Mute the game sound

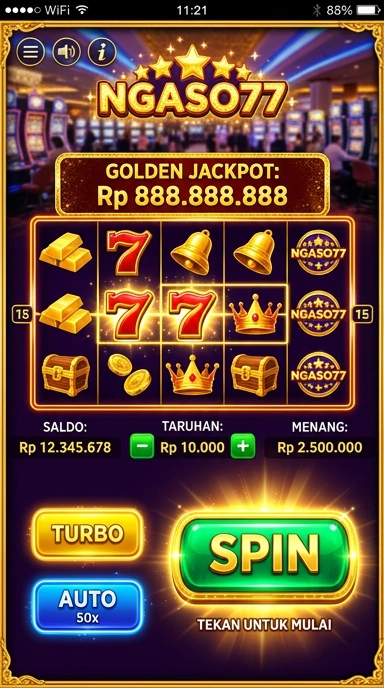click(66, 52)
